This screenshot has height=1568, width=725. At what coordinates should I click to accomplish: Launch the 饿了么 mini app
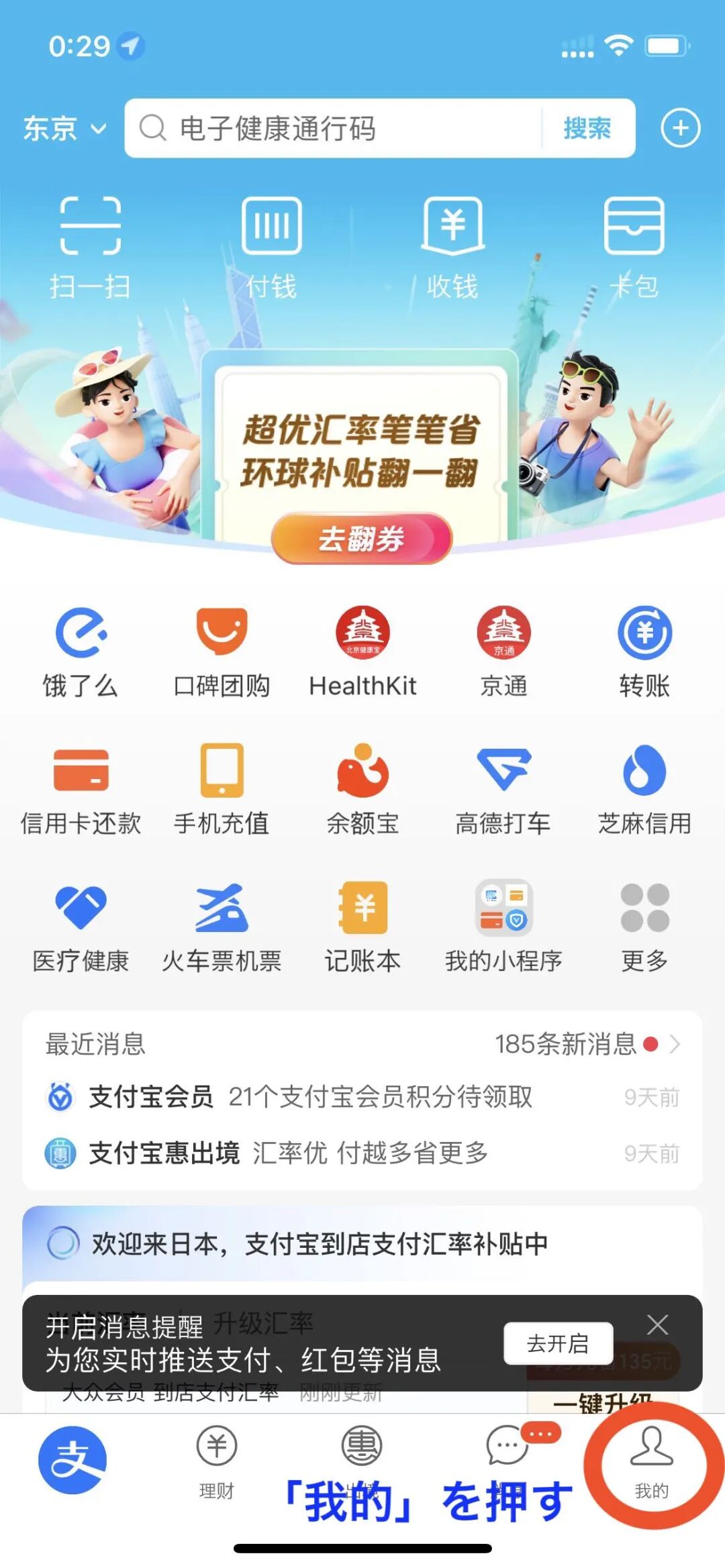coord(81,651)
